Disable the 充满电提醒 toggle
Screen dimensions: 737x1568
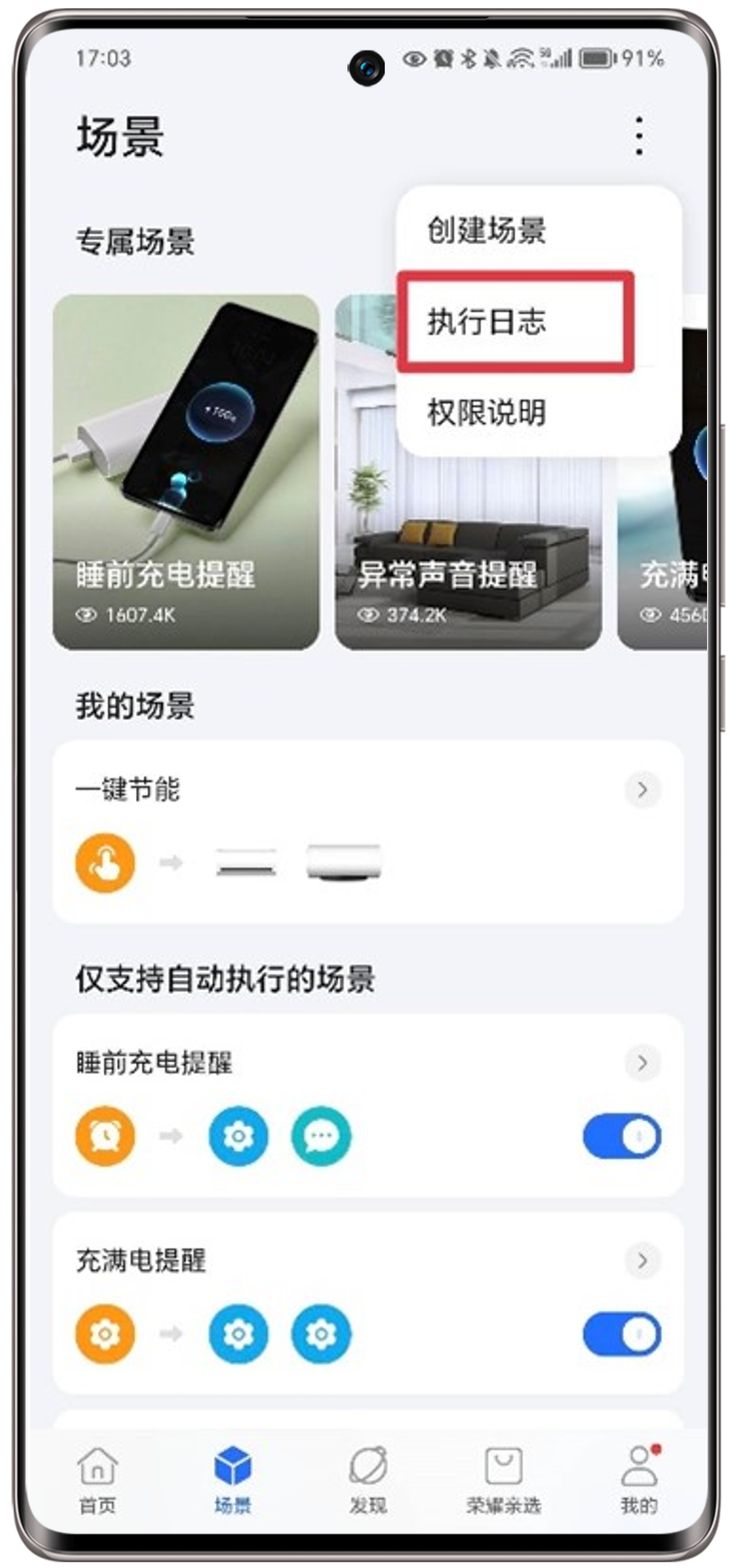coord(622,1334)
